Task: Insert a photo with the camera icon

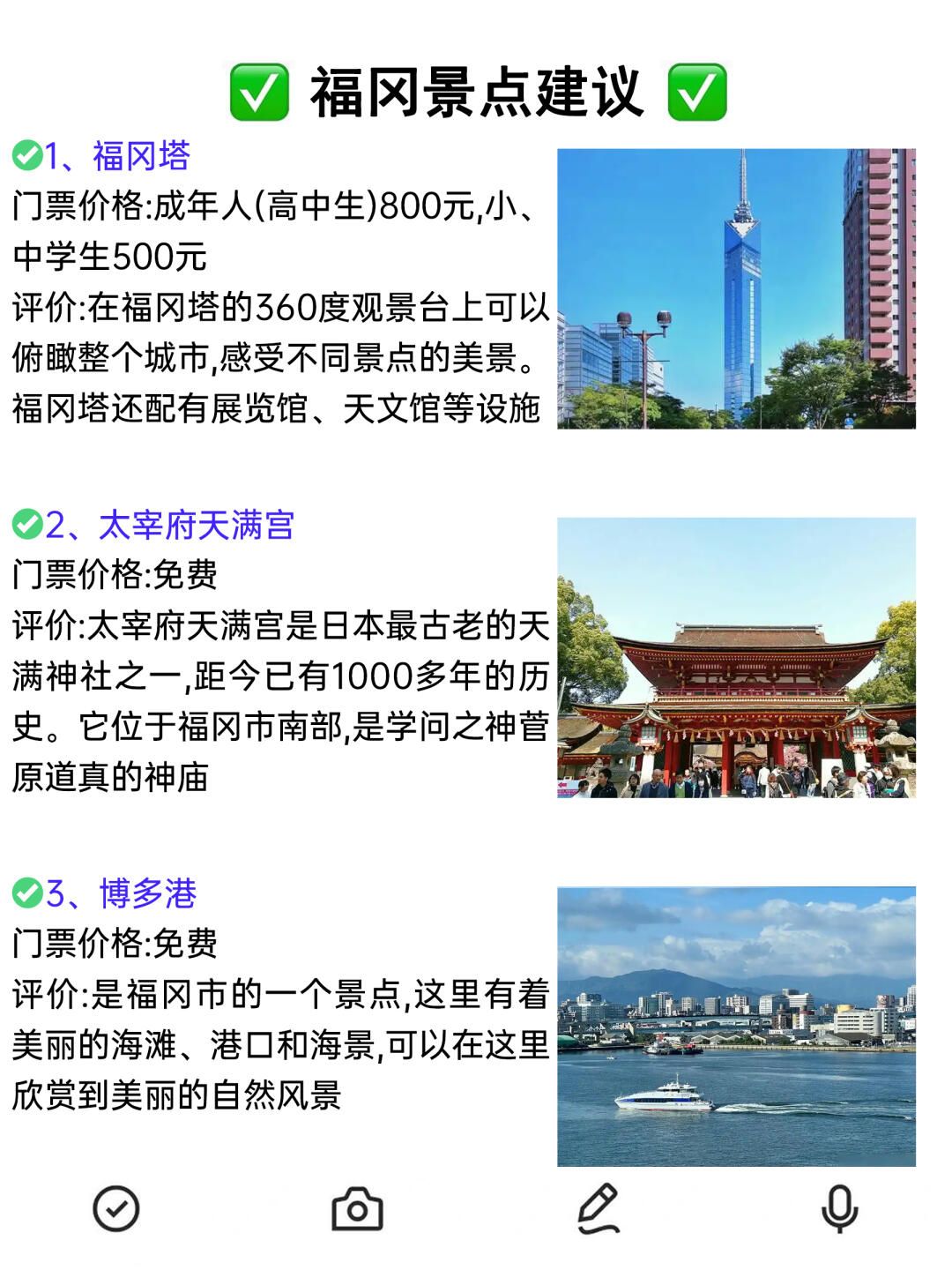Action: (357, 1209)
